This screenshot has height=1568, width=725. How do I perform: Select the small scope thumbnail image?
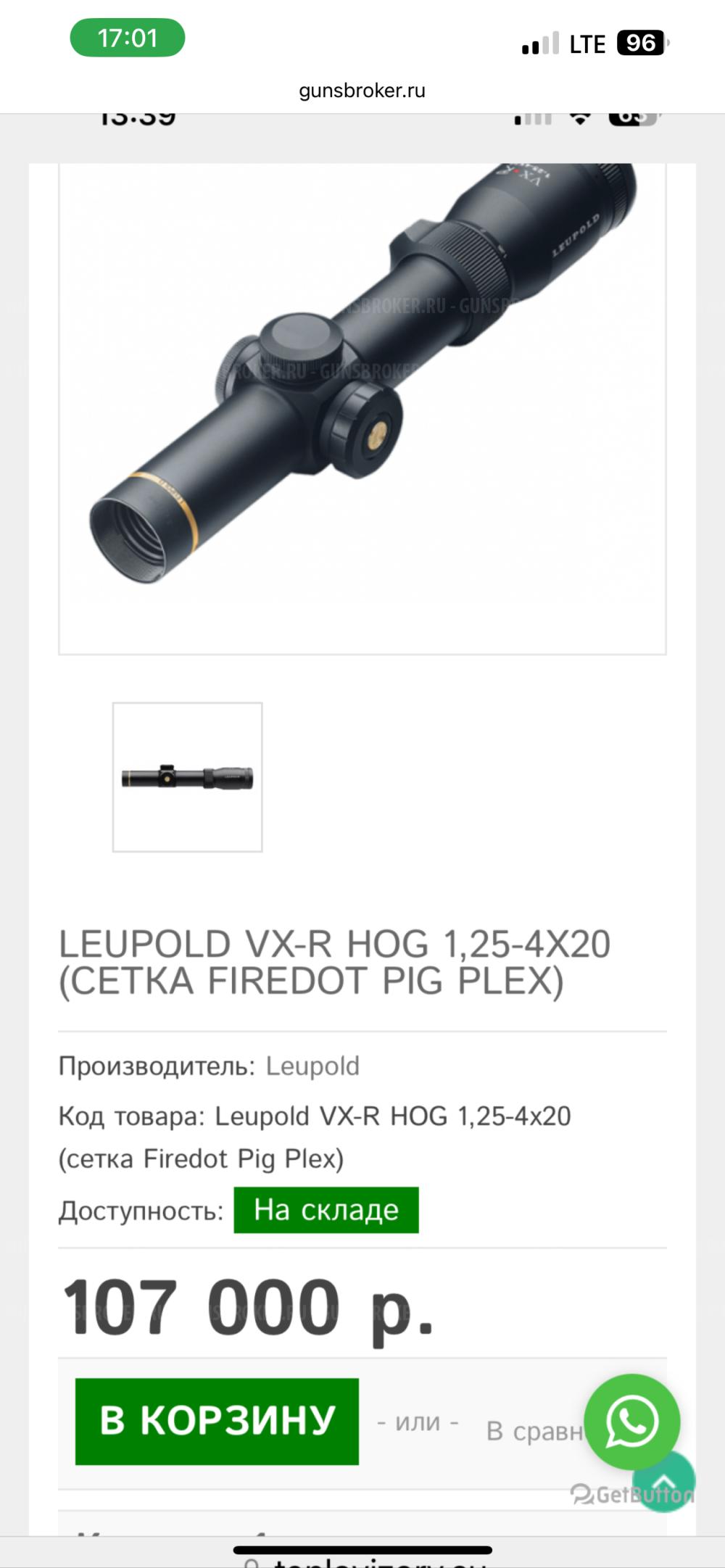tap(187, 777)
